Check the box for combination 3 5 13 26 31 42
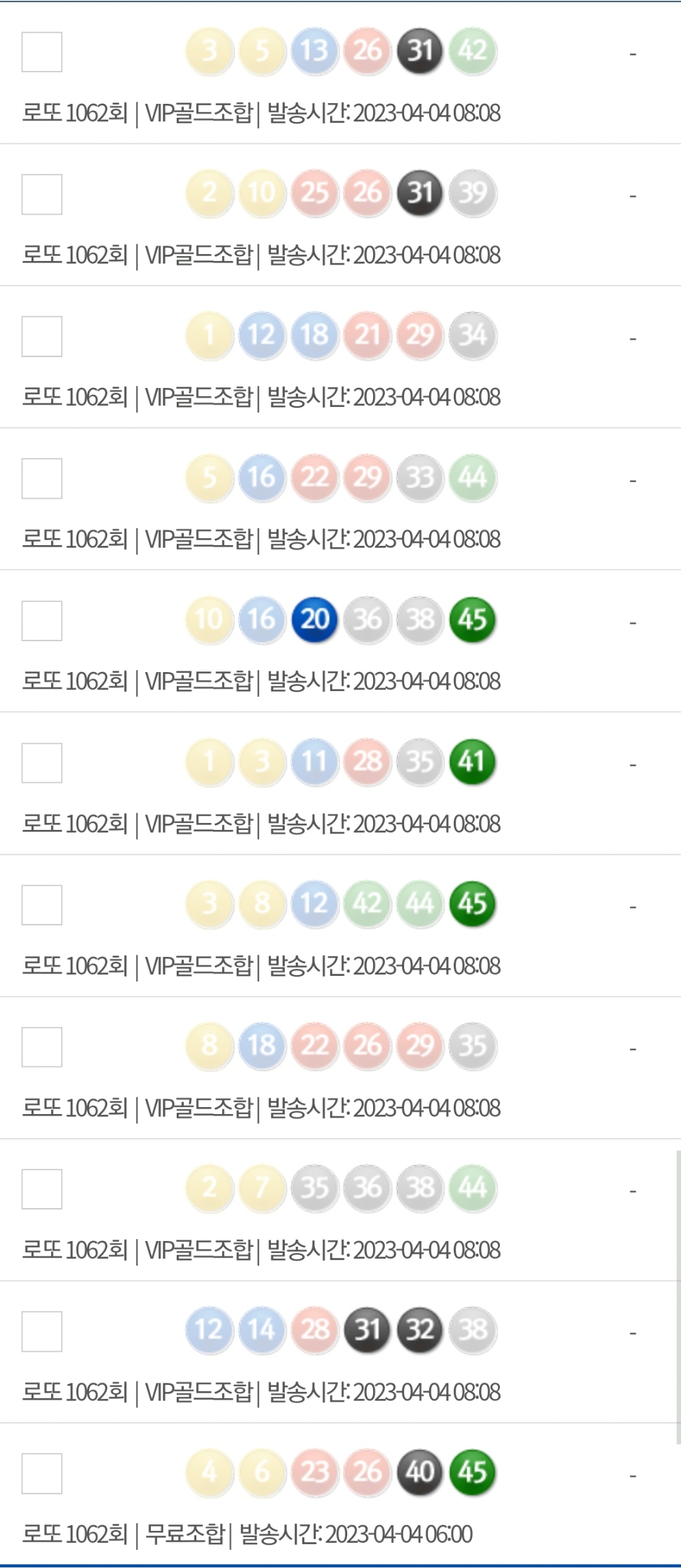Screen dimensions: 681x1568 tap(42, 52)
